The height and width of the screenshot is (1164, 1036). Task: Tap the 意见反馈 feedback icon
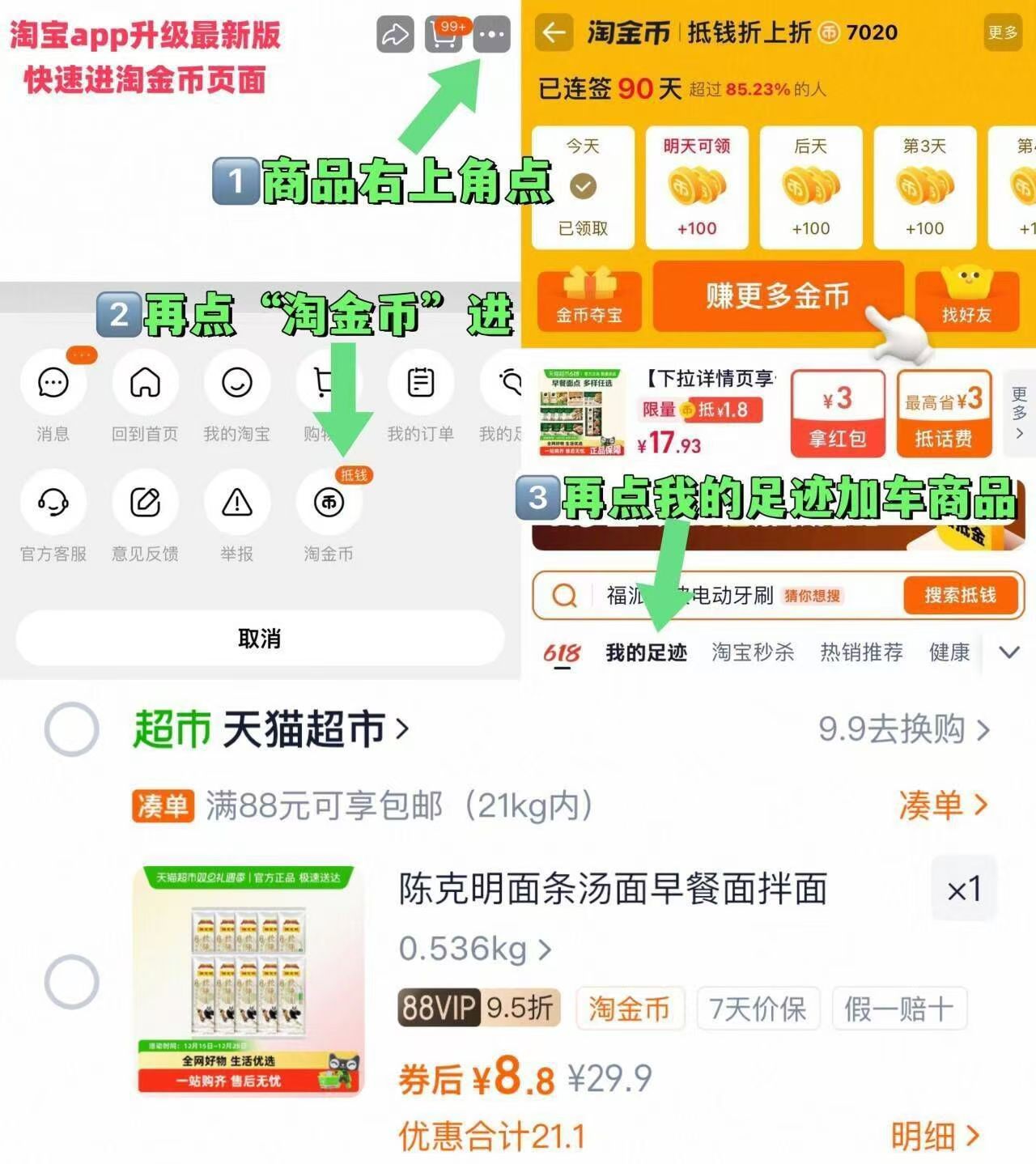144,503
